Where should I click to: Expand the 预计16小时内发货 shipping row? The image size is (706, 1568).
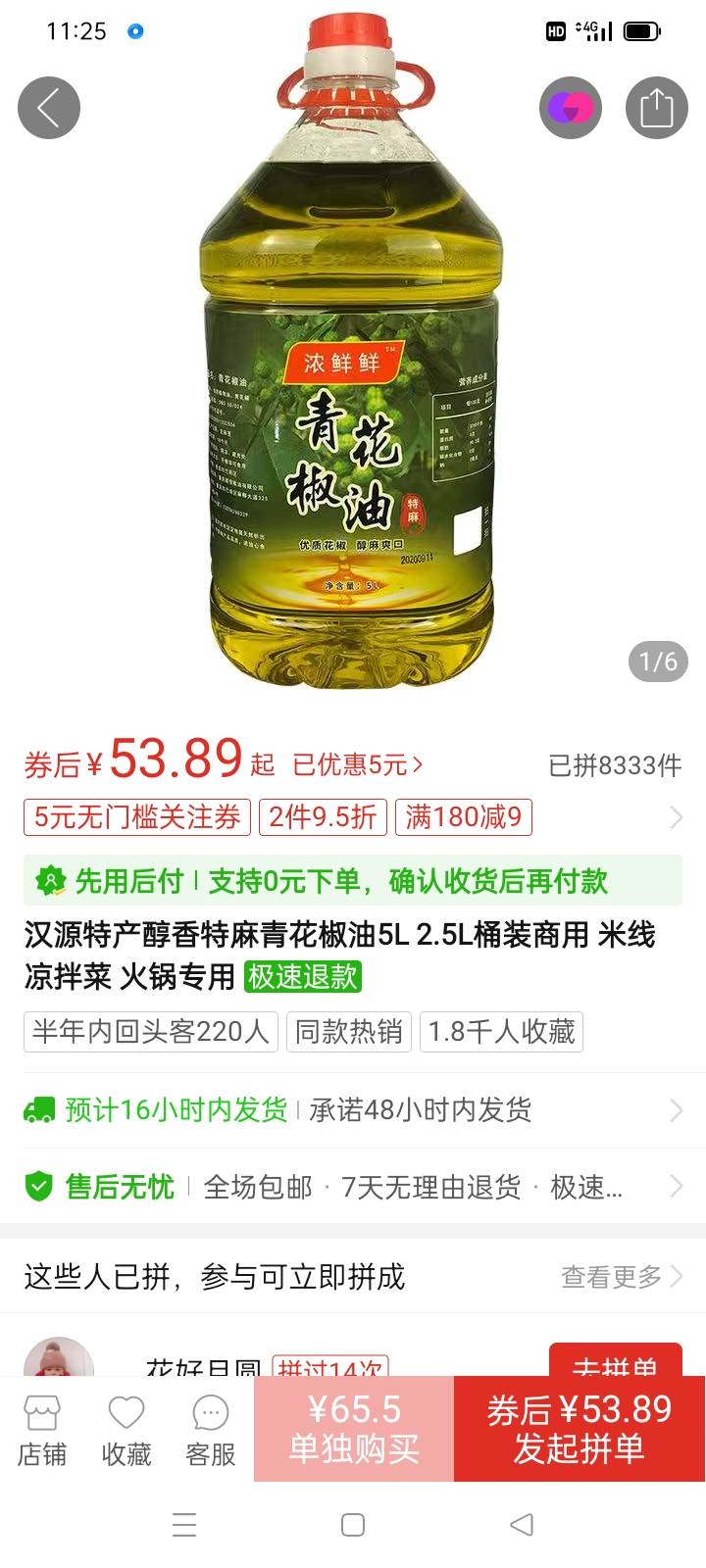[353, 1109]
